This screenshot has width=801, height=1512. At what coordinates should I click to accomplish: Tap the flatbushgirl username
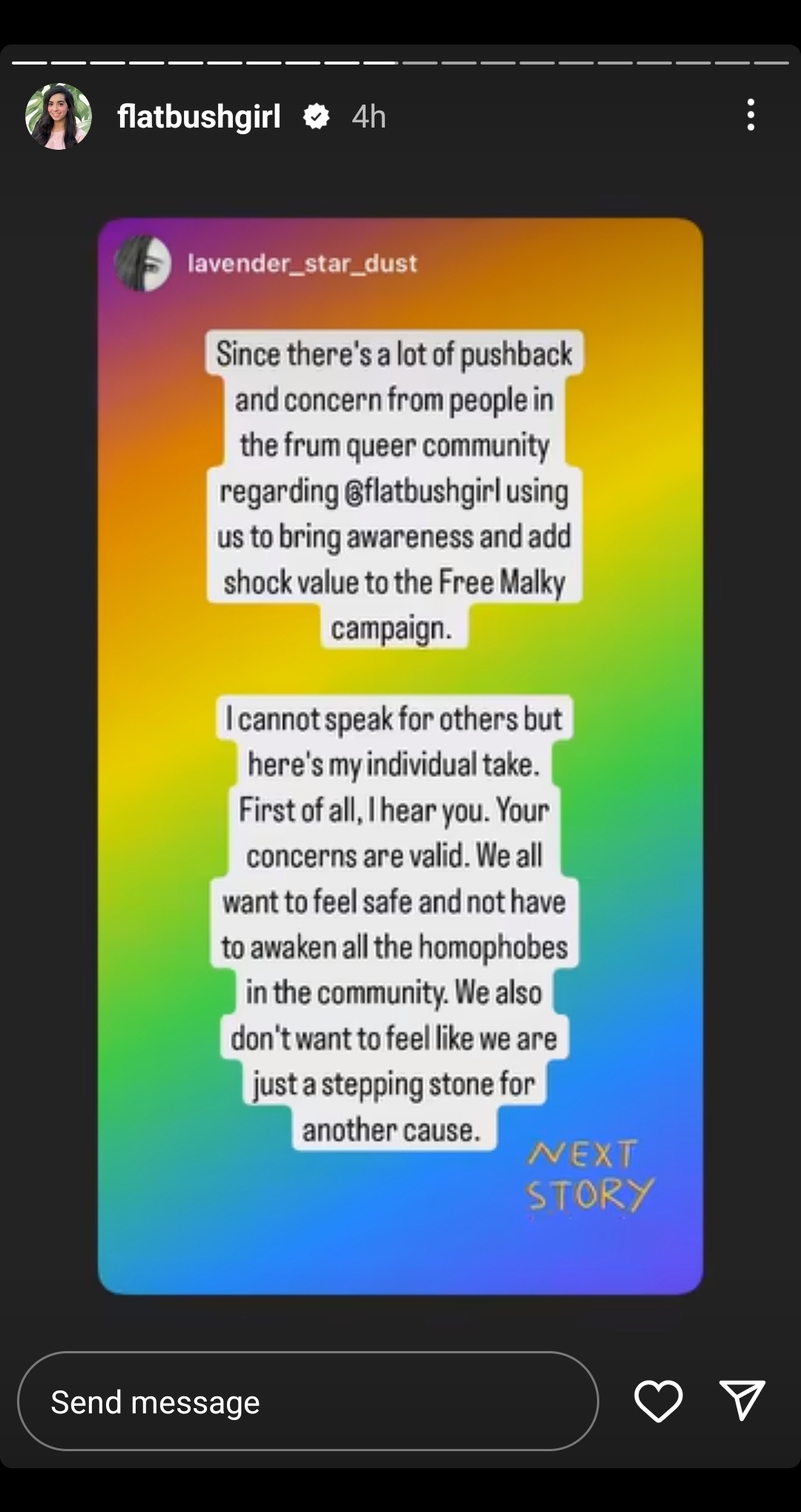click(x=199, y=116)
